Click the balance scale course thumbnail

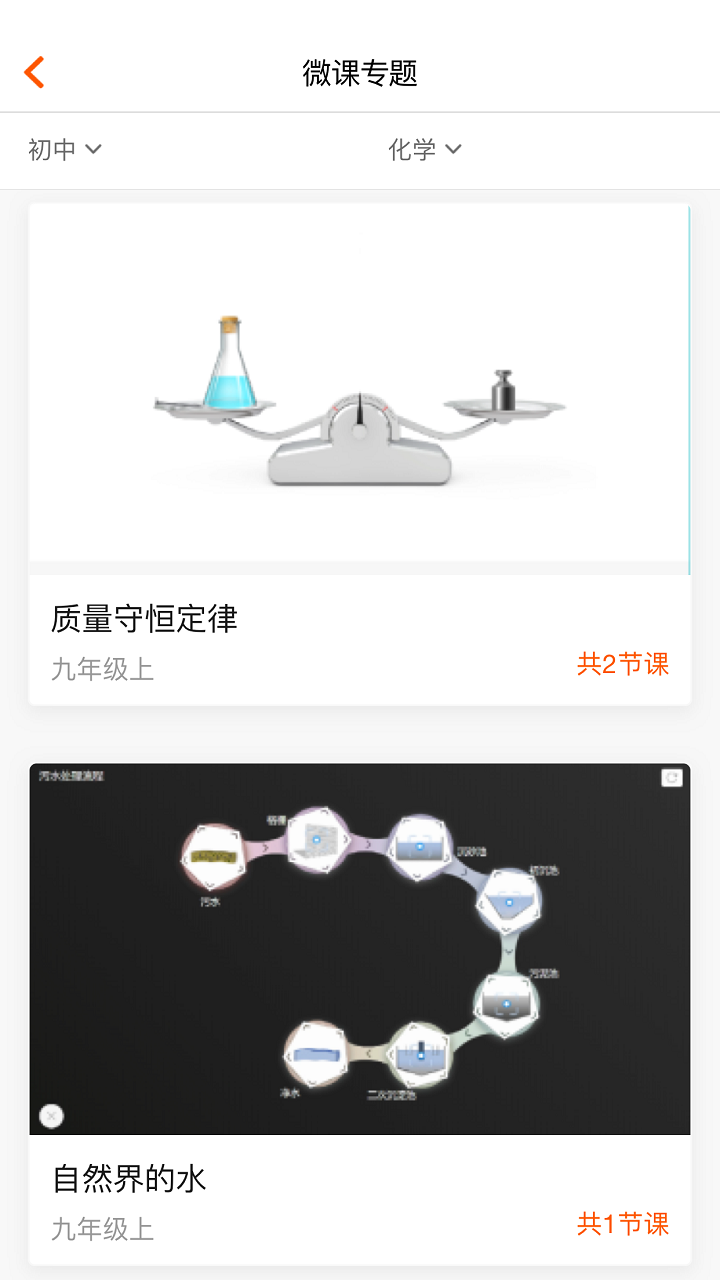pos(358,388)
